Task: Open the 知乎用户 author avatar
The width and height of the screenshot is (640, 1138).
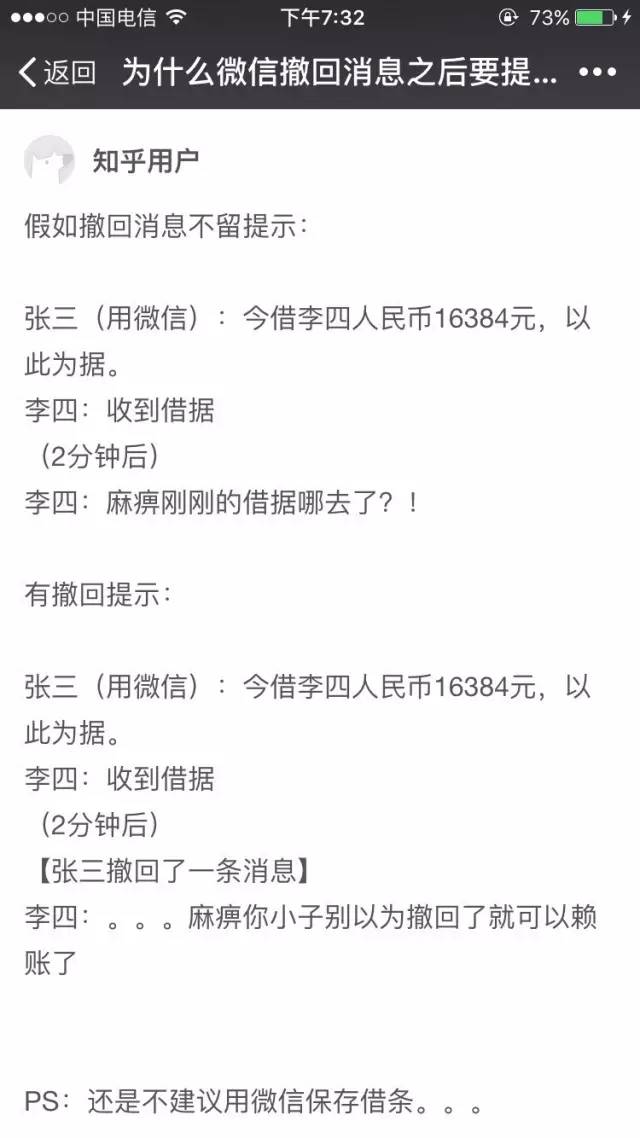Action: click(49, 160)
